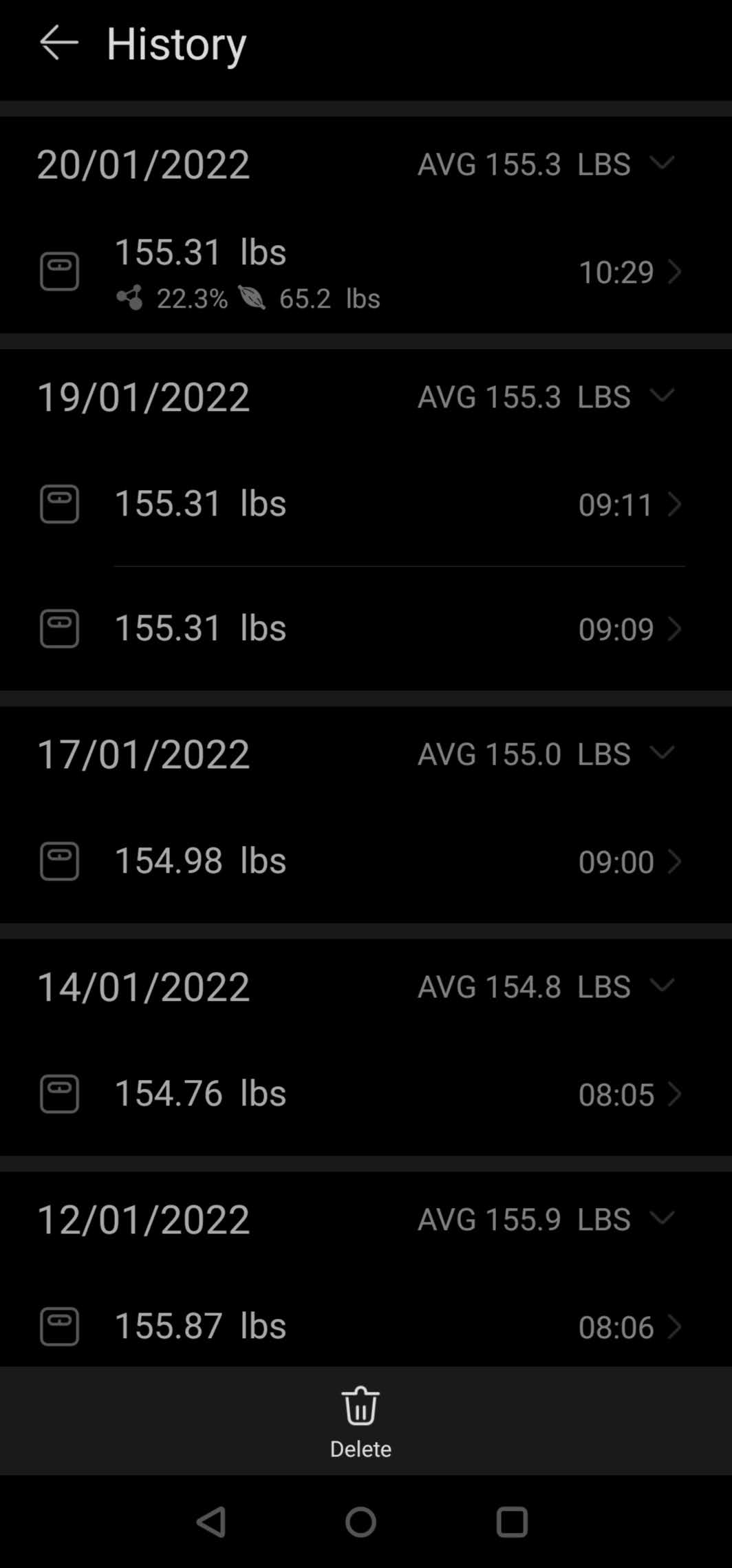Tap the body fat percentage icon showing 22.3%

tap(128, 296)
